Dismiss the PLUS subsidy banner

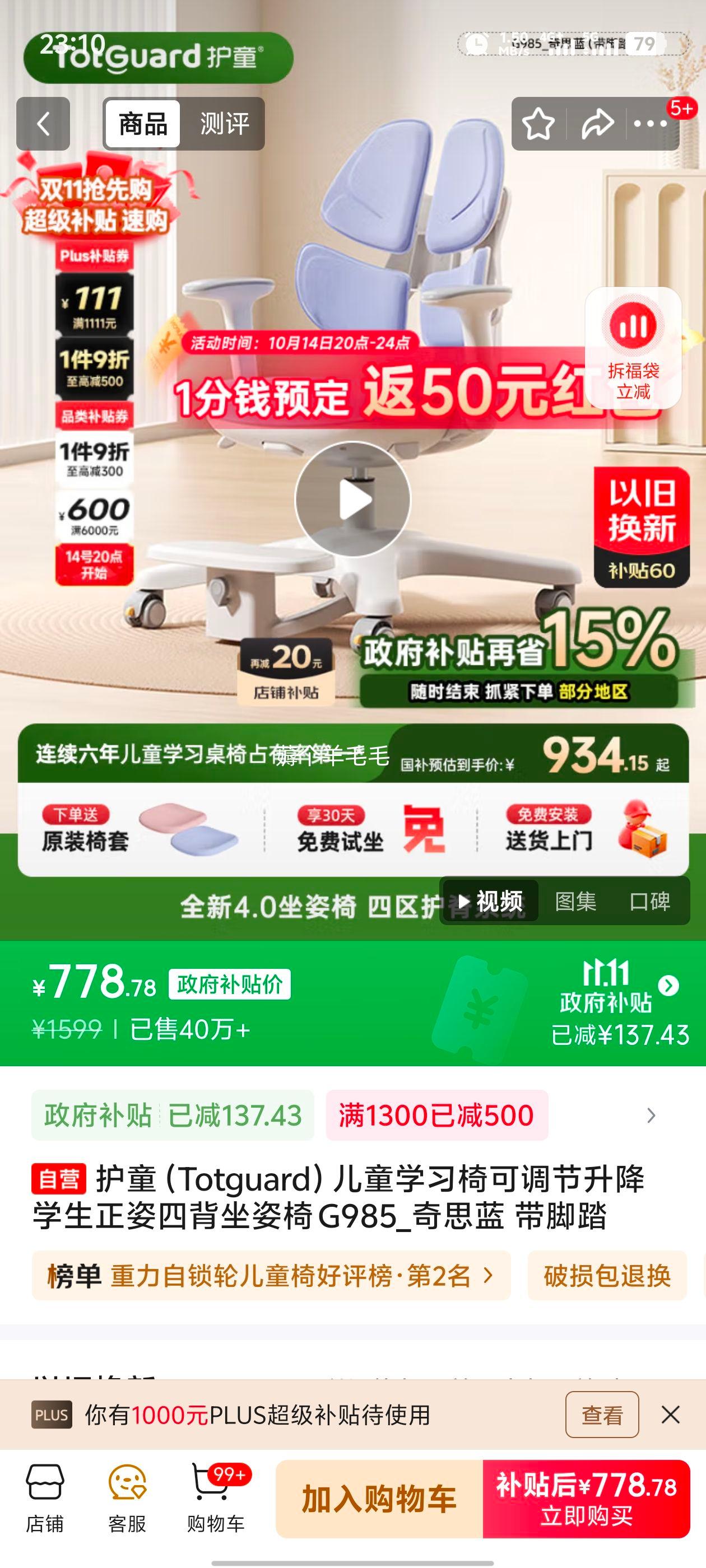670,1415
